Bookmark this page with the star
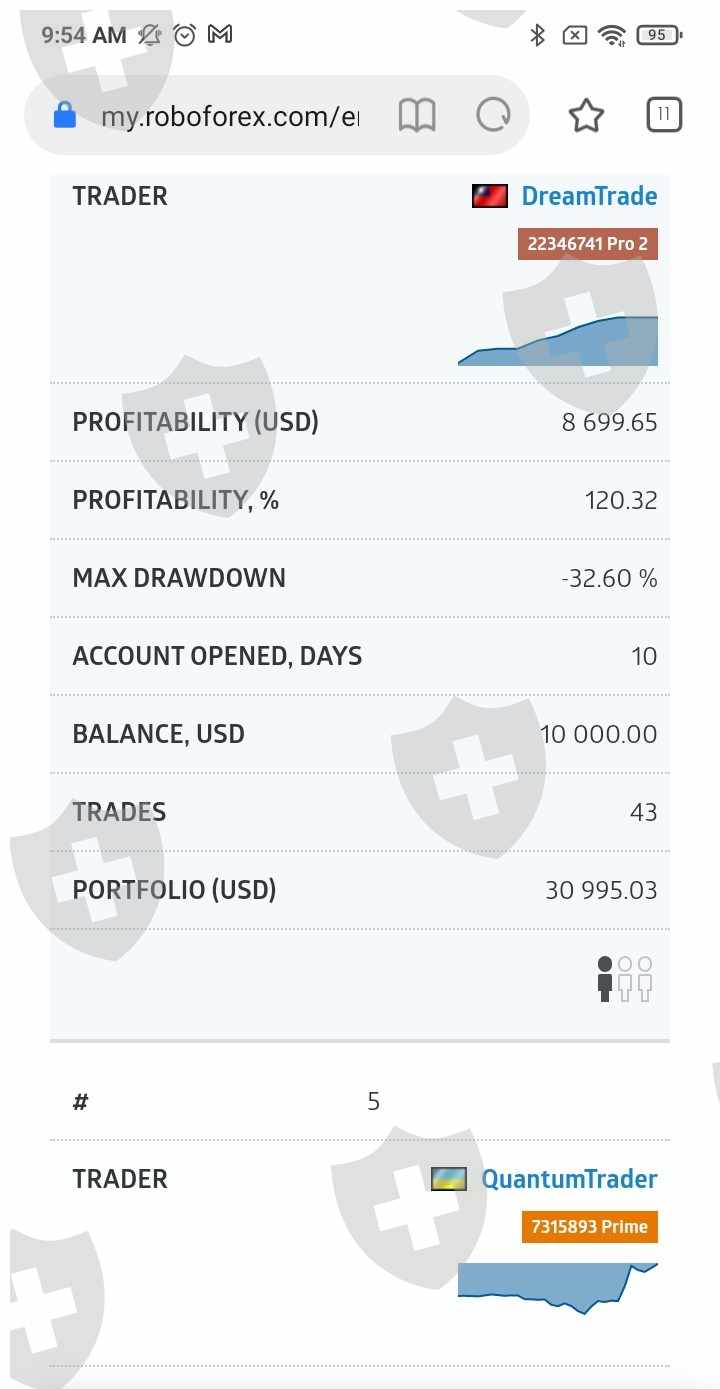 pos(586,116)
